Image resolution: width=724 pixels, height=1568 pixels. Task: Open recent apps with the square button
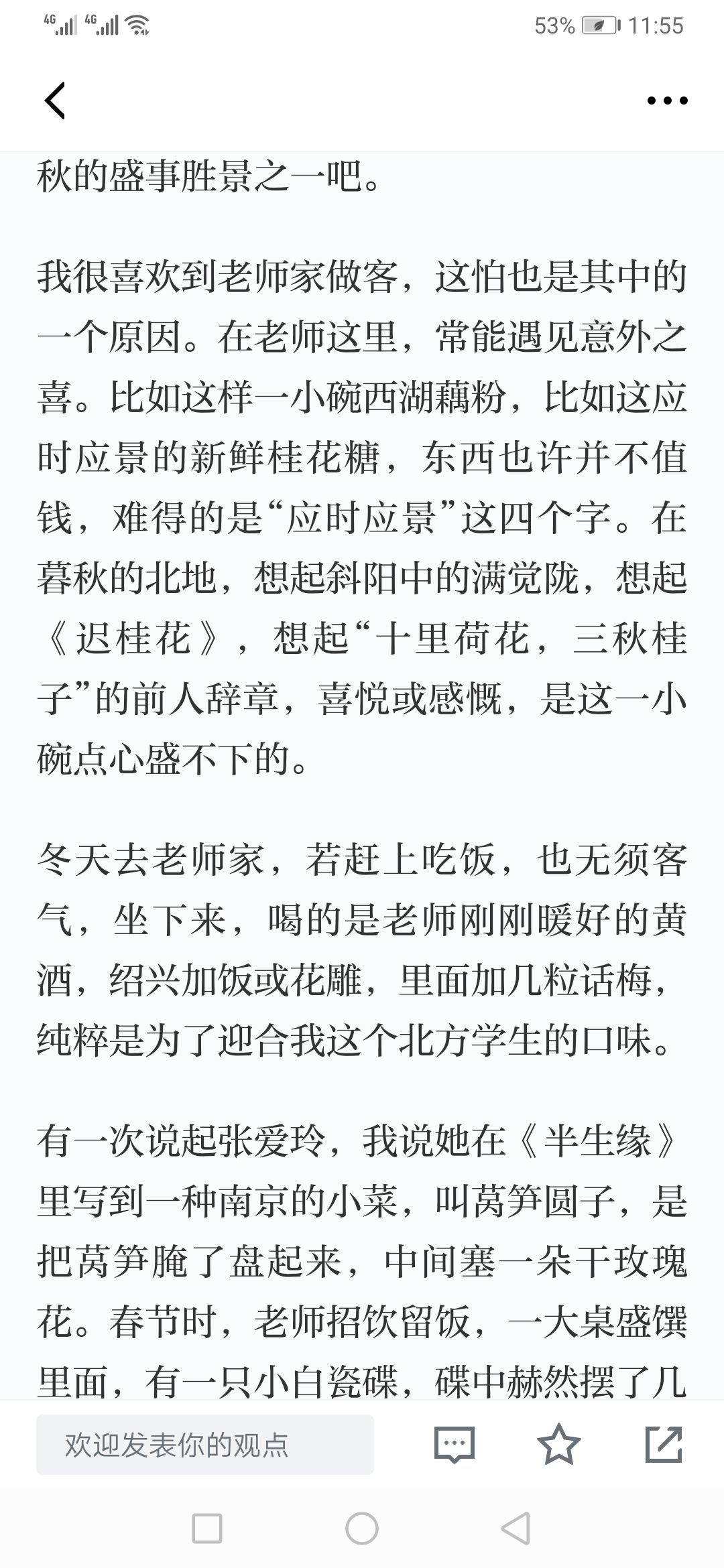point(207,1528)
